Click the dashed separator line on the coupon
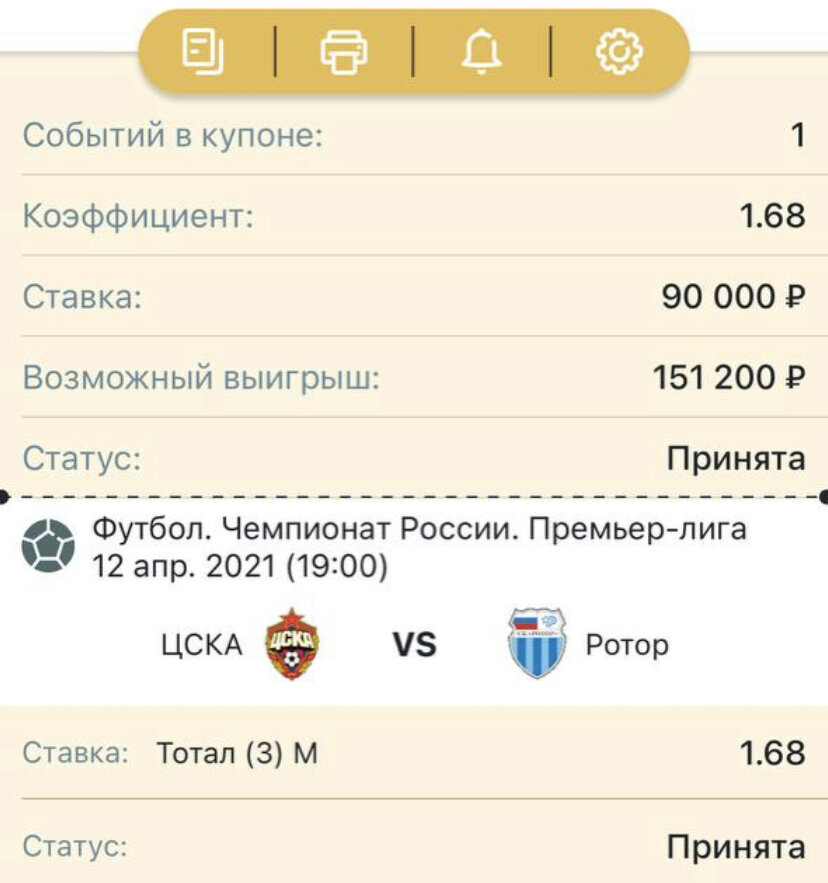The width and height of the screenshot is (828, 883). 414,494
